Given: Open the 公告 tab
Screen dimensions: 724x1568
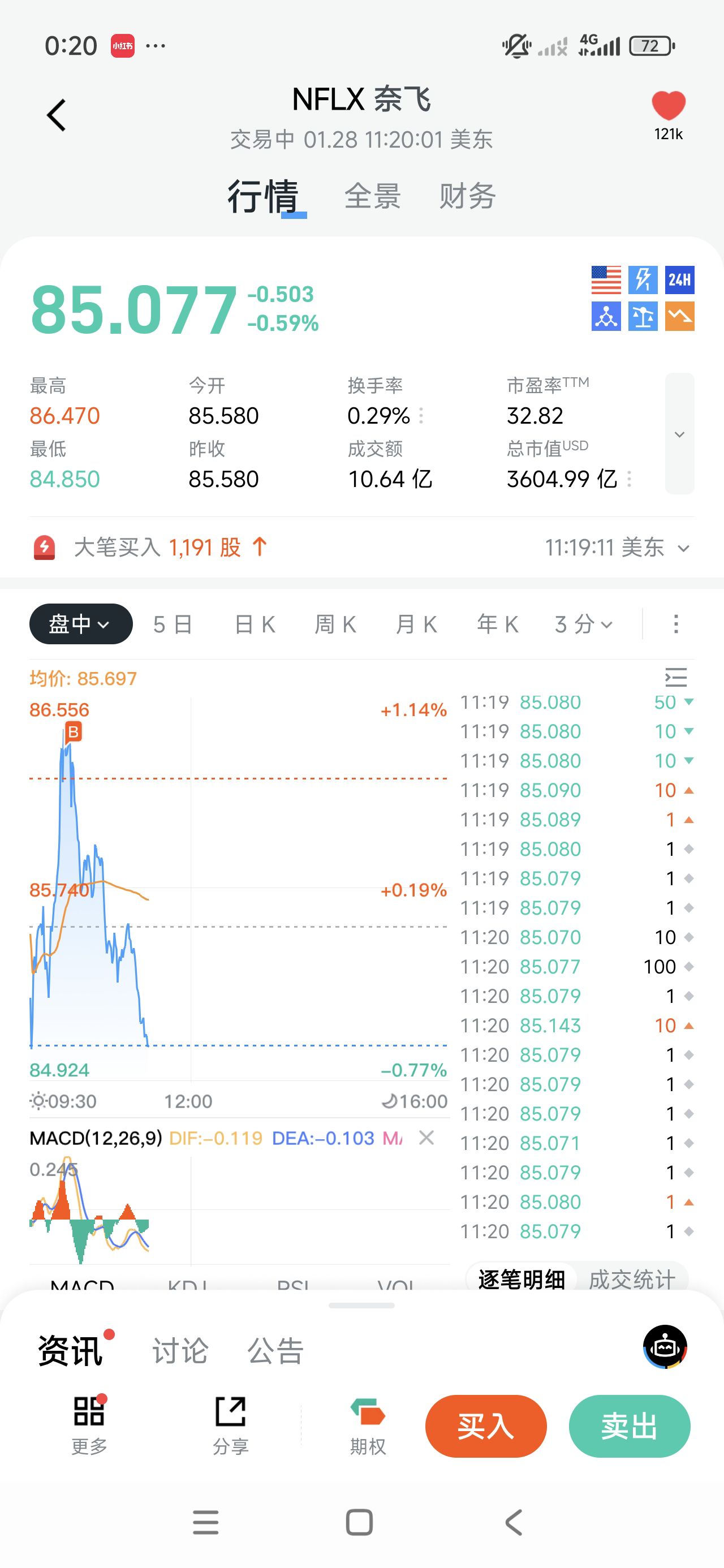Looking at the screenshot, I should coord(275,1350).
